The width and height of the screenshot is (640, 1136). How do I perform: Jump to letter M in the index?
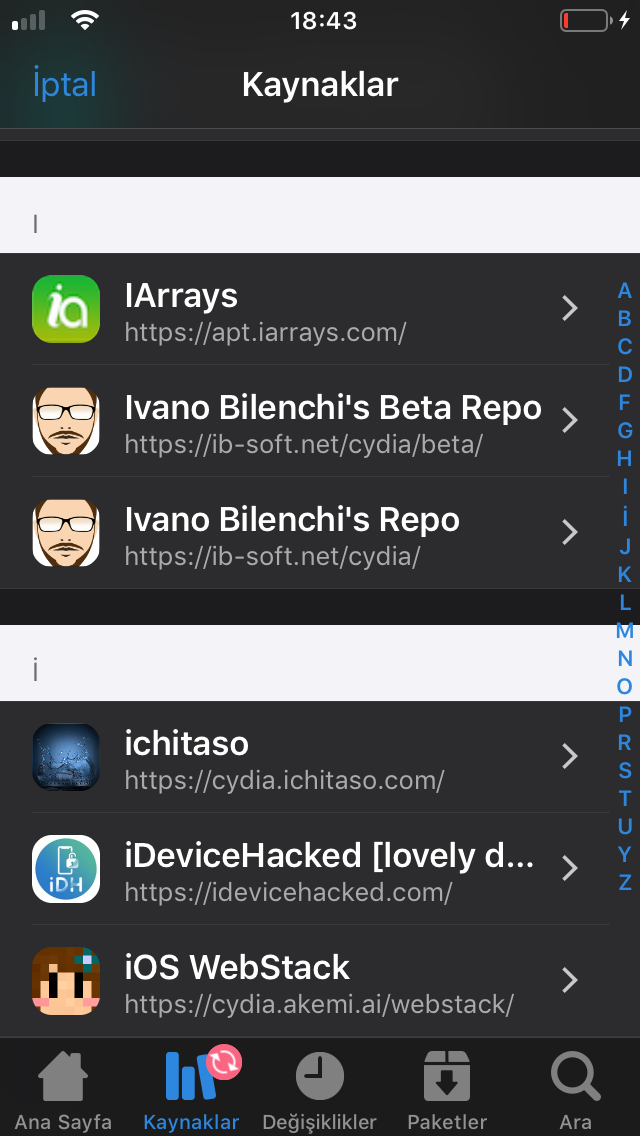624,630
